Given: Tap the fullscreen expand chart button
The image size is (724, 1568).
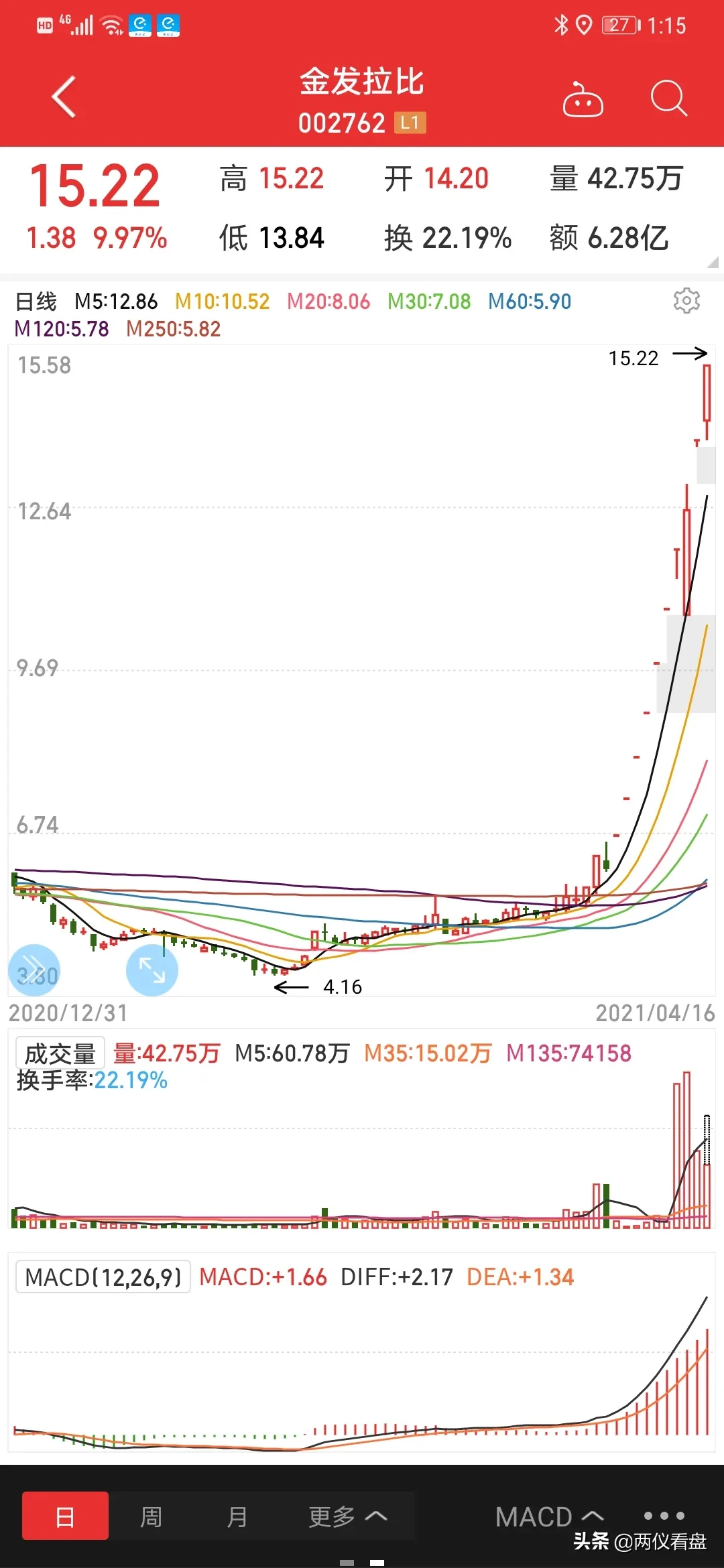Looking at the screenshot, I should pos(152,970).
